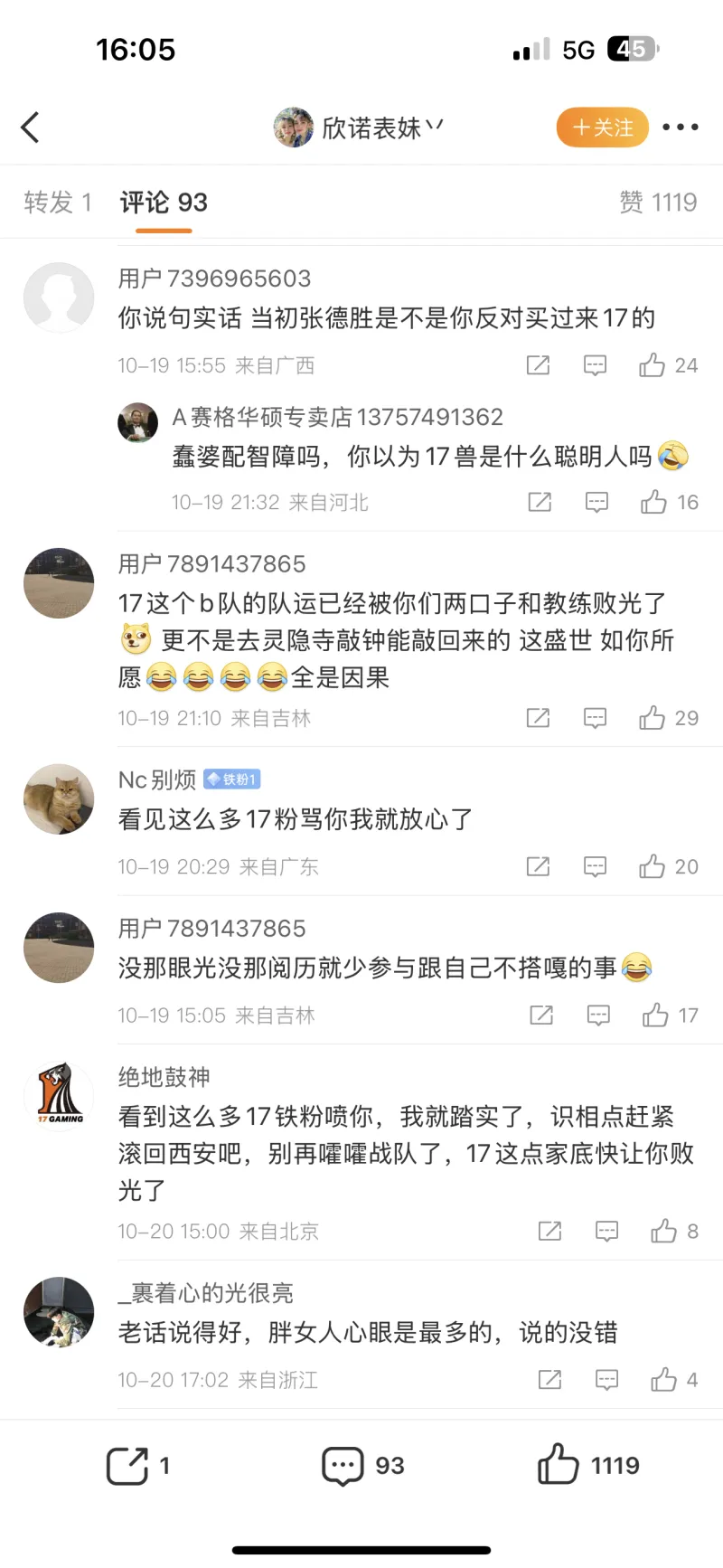Switch to the 转发 1 tab
Screen dimensions: 723x1568
pyautogui.click(x=58, y=203)
